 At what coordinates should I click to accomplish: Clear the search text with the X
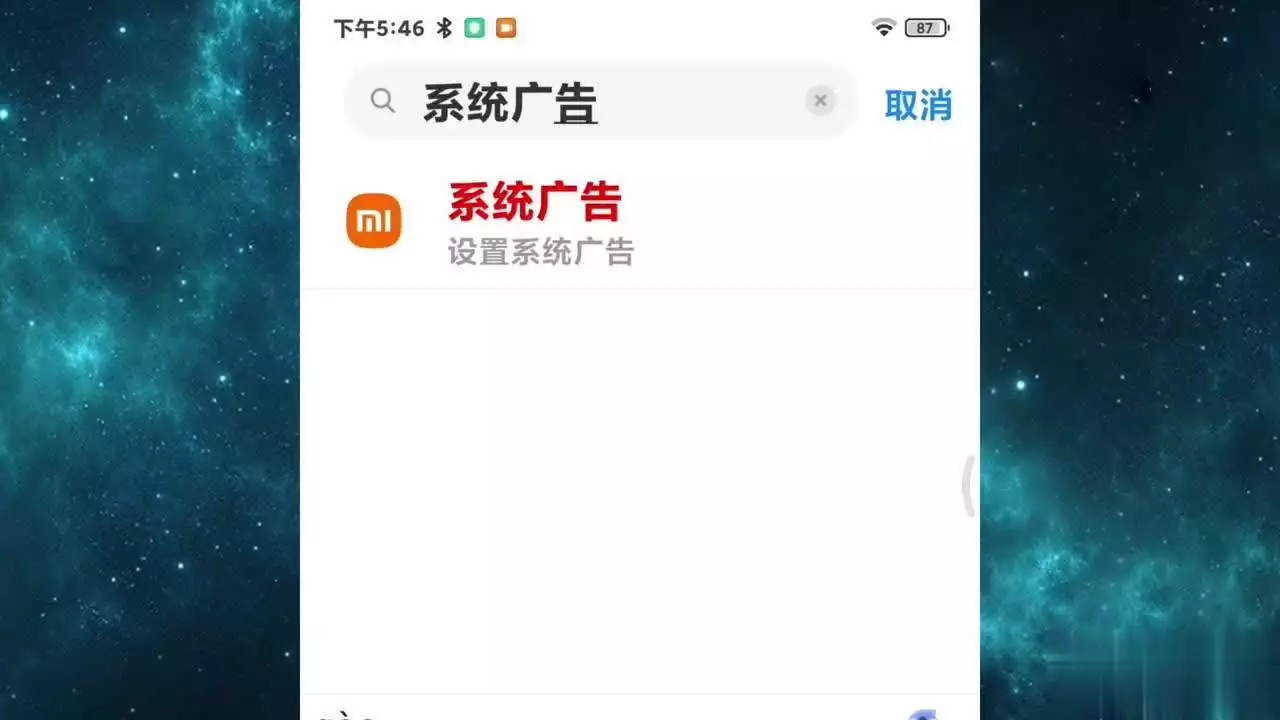pyautogui.click(x=820, y=101)
